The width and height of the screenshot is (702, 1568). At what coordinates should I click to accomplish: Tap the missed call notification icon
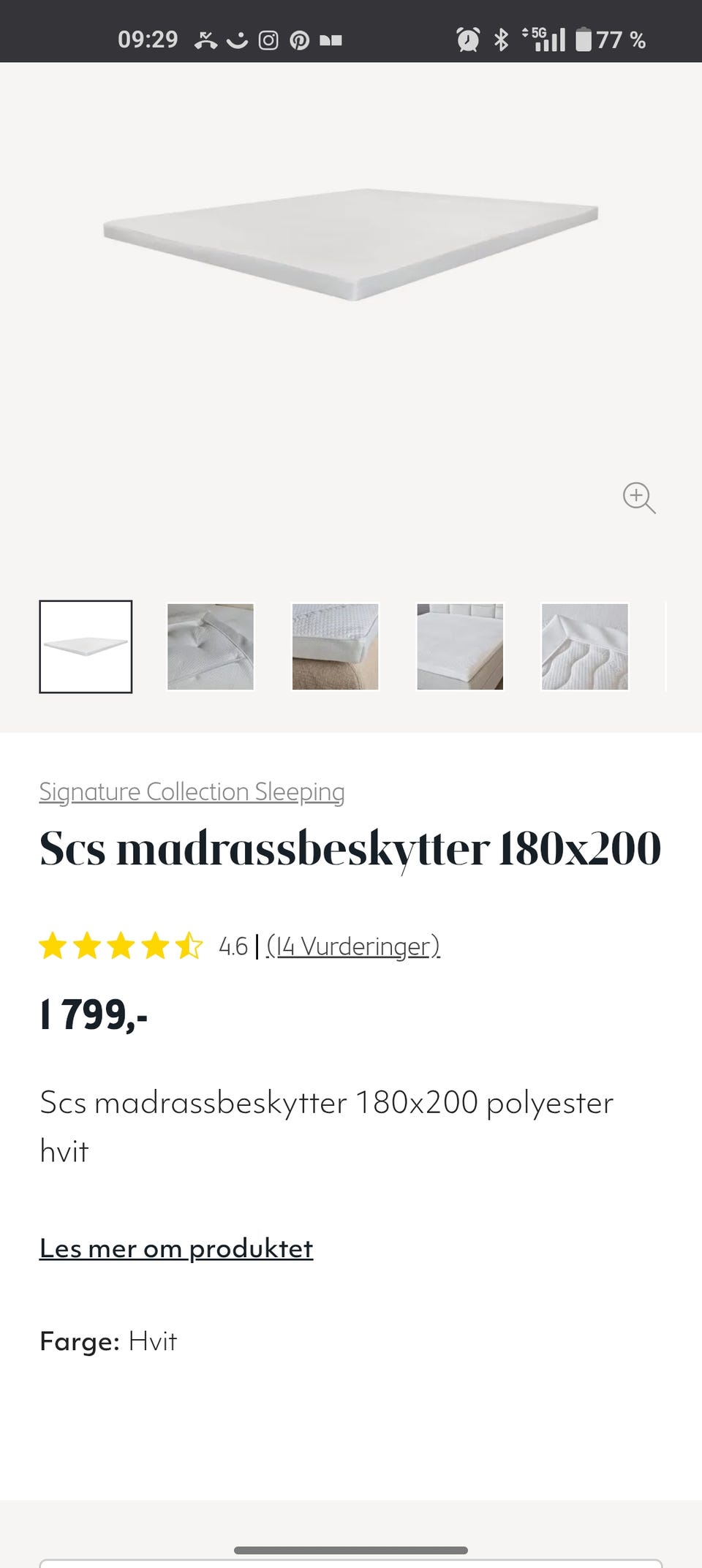[207, 41]
